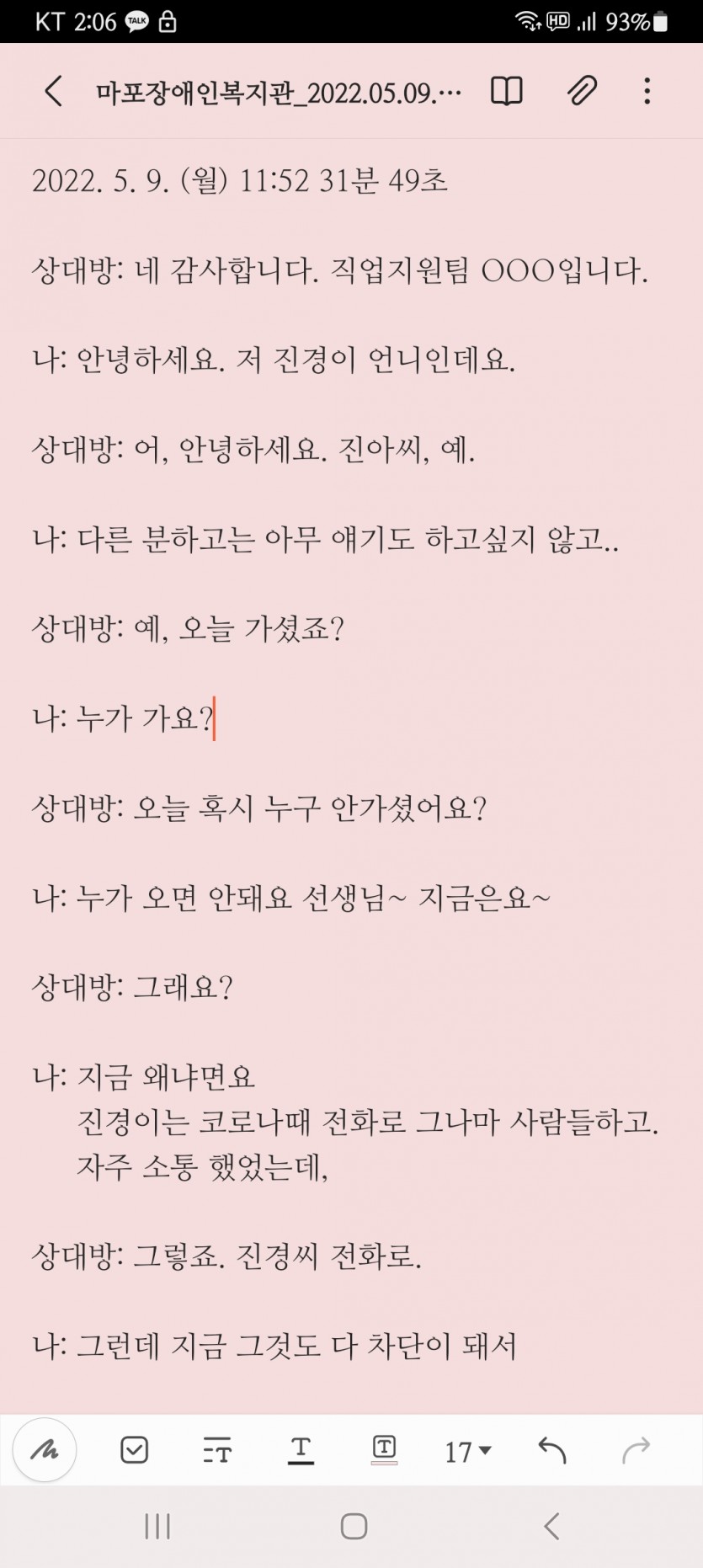
Task: Open recent apps from navigation bar
Action: coord(157,1526)
